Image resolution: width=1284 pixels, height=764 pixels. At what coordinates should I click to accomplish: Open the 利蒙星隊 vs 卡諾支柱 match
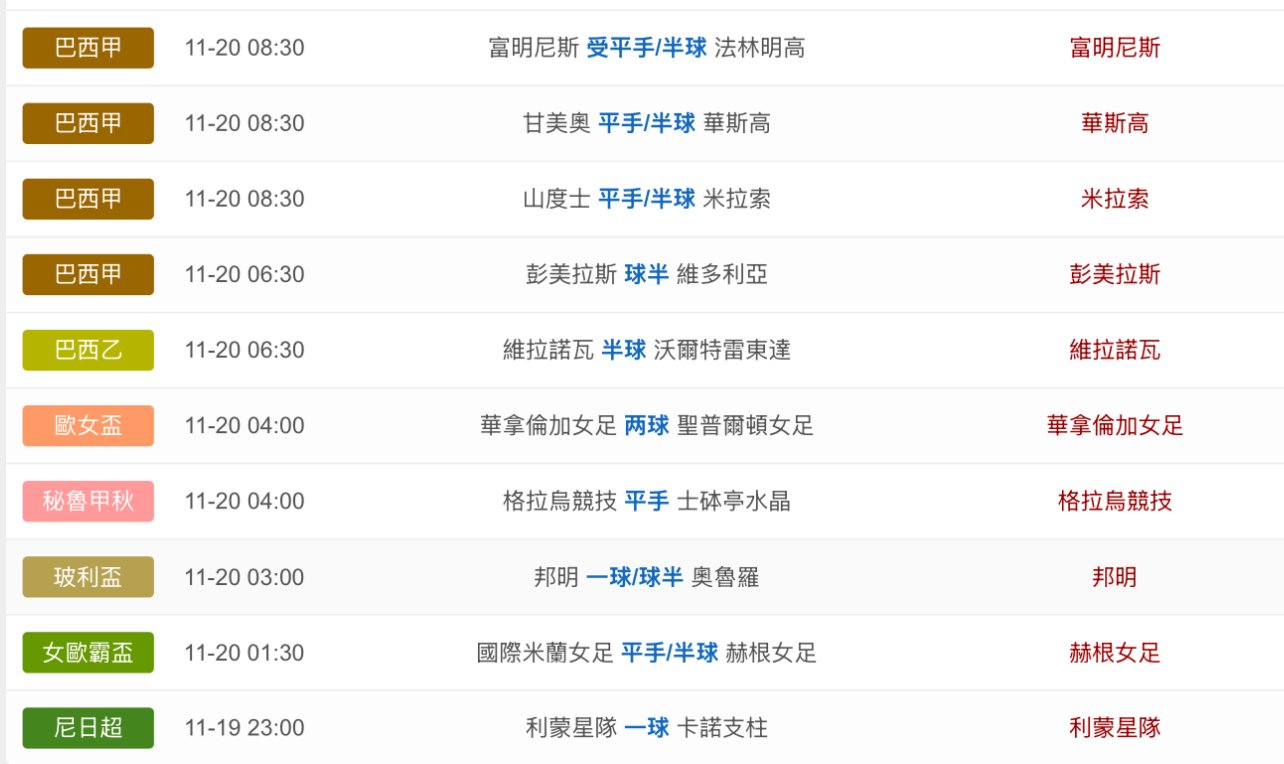(x=646, y=728)
